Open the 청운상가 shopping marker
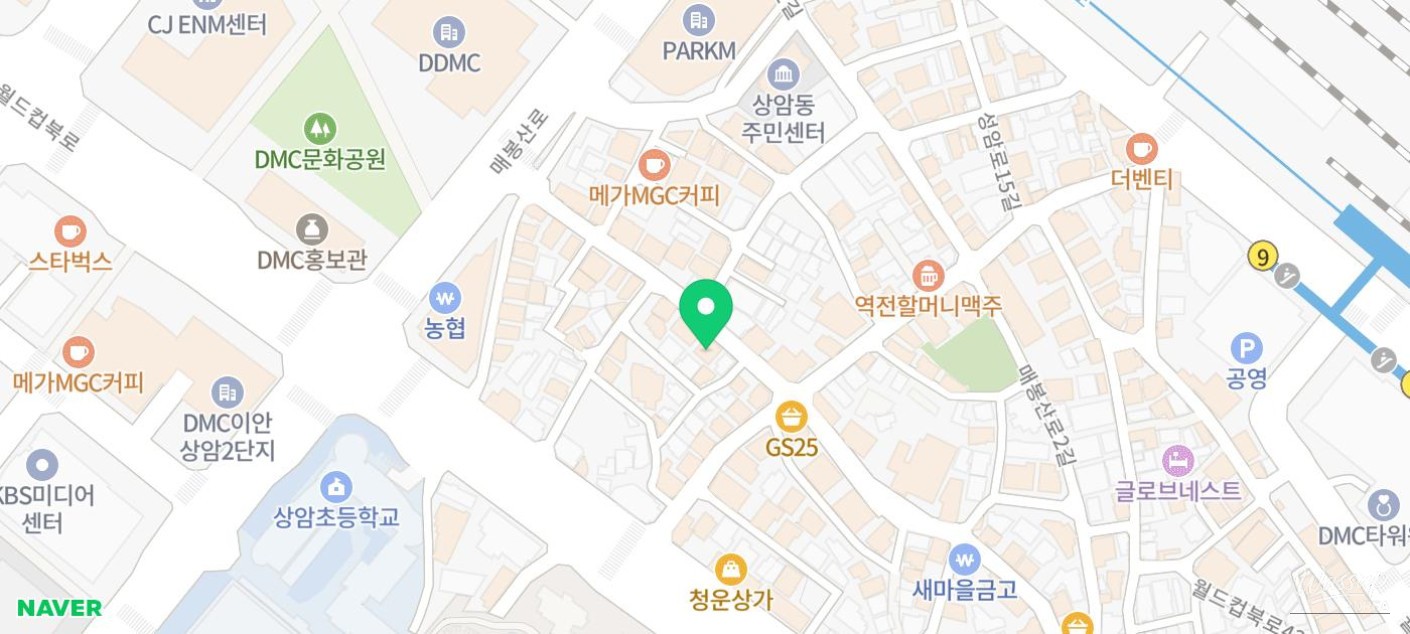 click(731, 569)
